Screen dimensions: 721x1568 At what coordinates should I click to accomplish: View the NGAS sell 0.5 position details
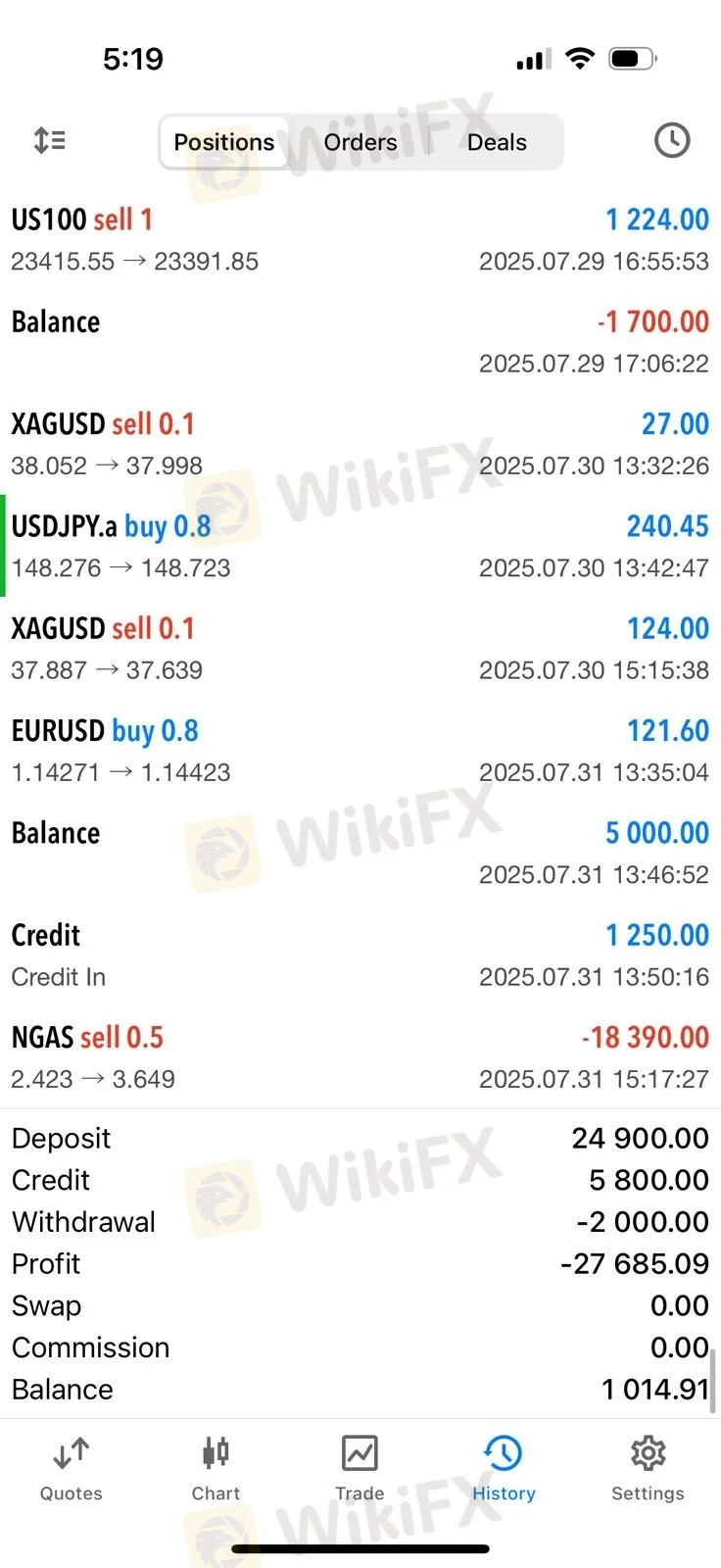pyautogui.click(x=360, y=1057)
